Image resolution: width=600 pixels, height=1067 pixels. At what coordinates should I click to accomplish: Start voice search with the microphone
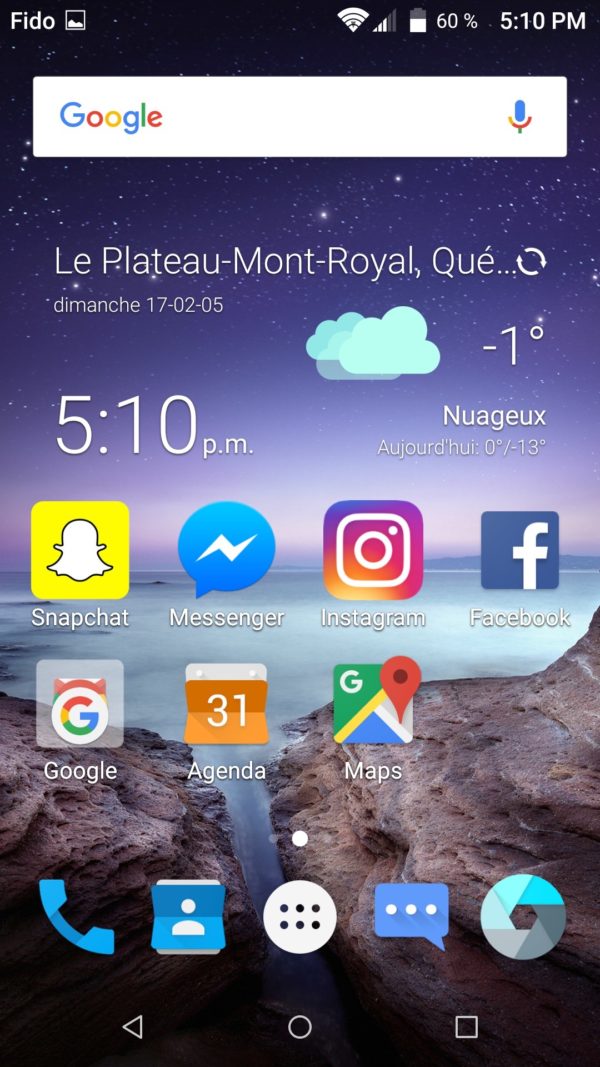click(519, 117)
